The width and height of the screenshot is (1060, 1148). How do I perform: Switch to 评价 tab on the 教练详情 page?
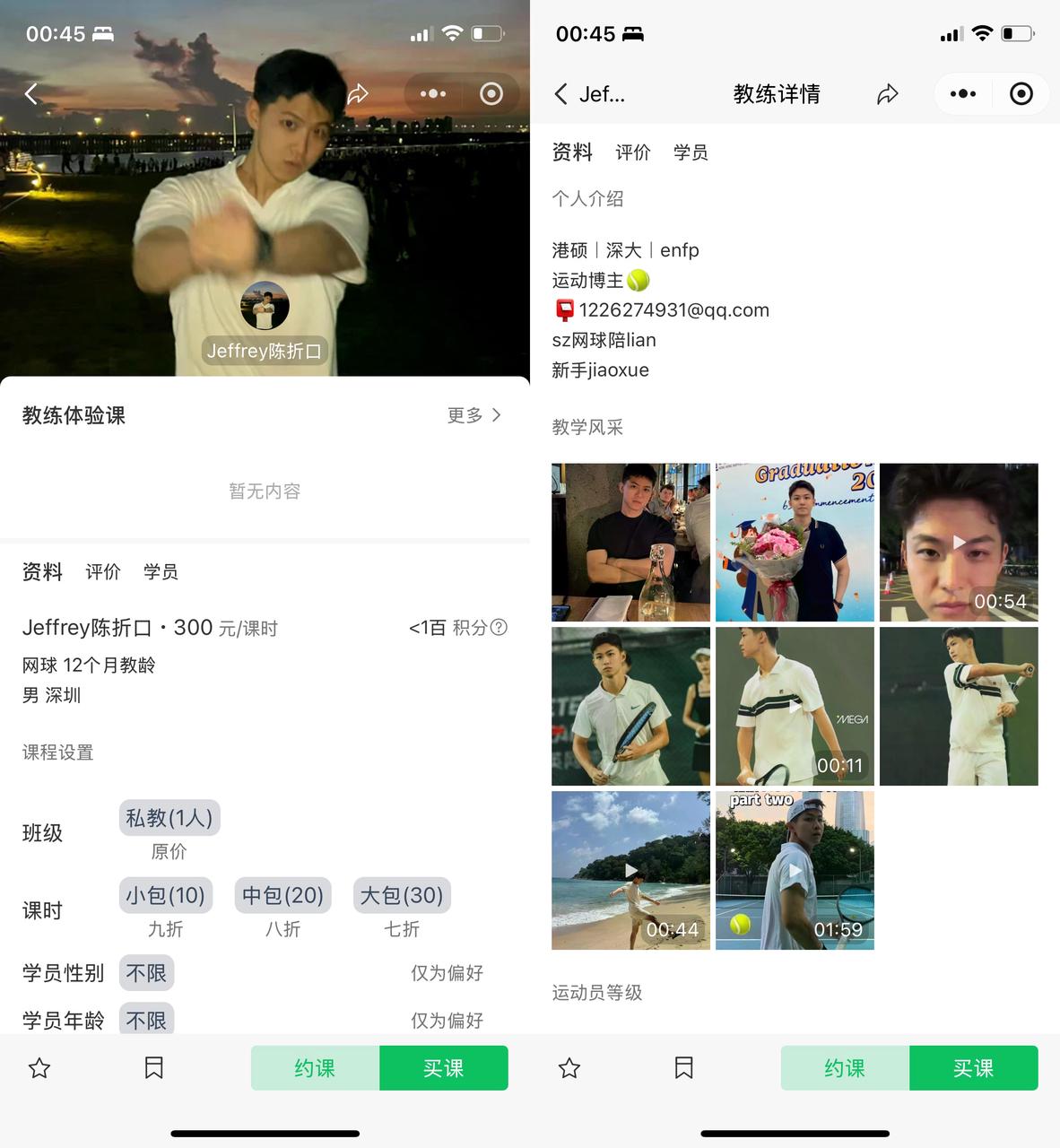[x=632, y=152]
